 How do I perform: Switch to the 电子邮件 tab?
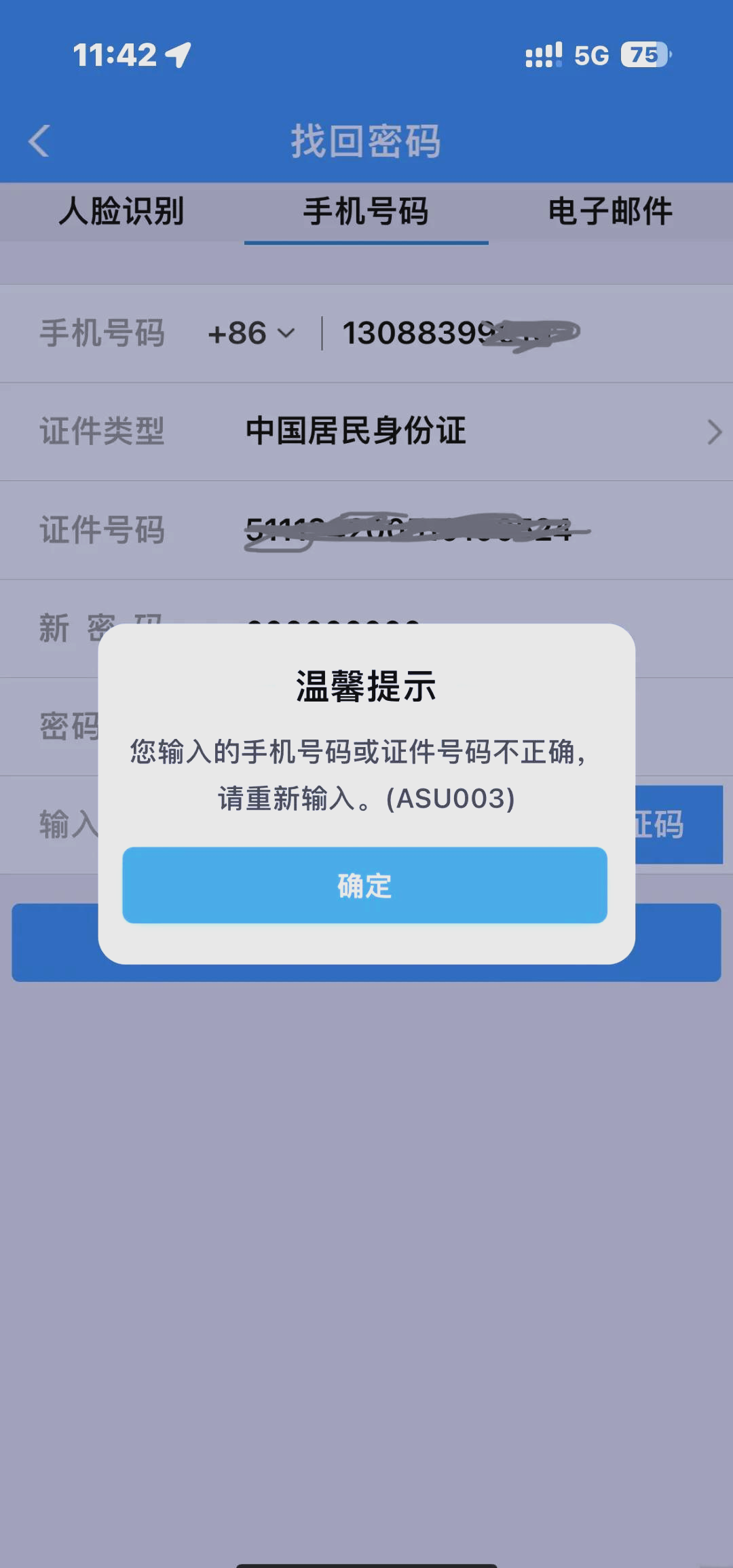pyautogui.click(x=609, y=212)
